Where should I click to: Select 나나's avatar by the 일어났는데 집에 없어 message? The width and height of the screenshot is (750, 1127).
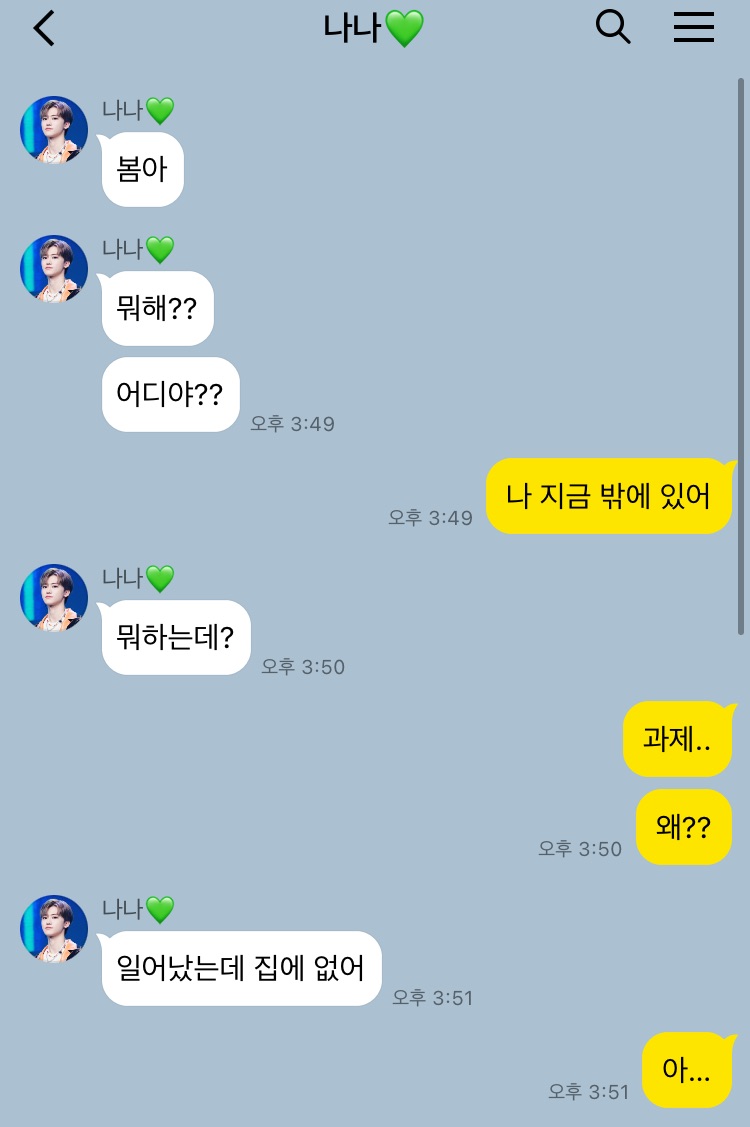click(54, 929)
